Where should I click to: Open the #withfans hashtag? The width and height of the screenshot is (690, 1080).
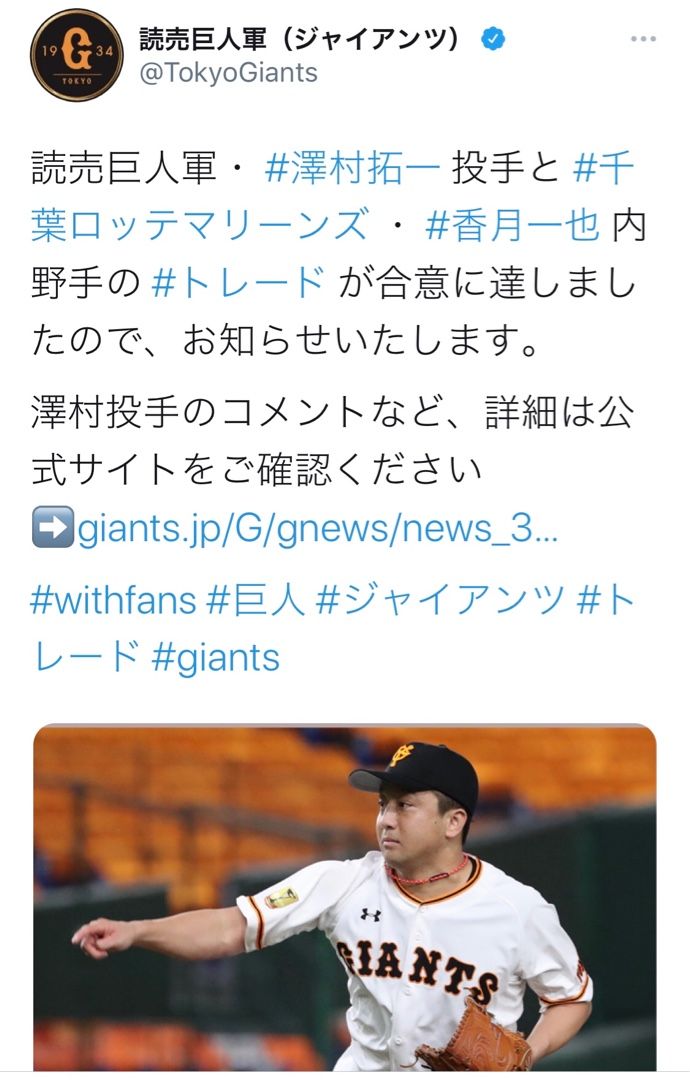click(x=113, y=600)
